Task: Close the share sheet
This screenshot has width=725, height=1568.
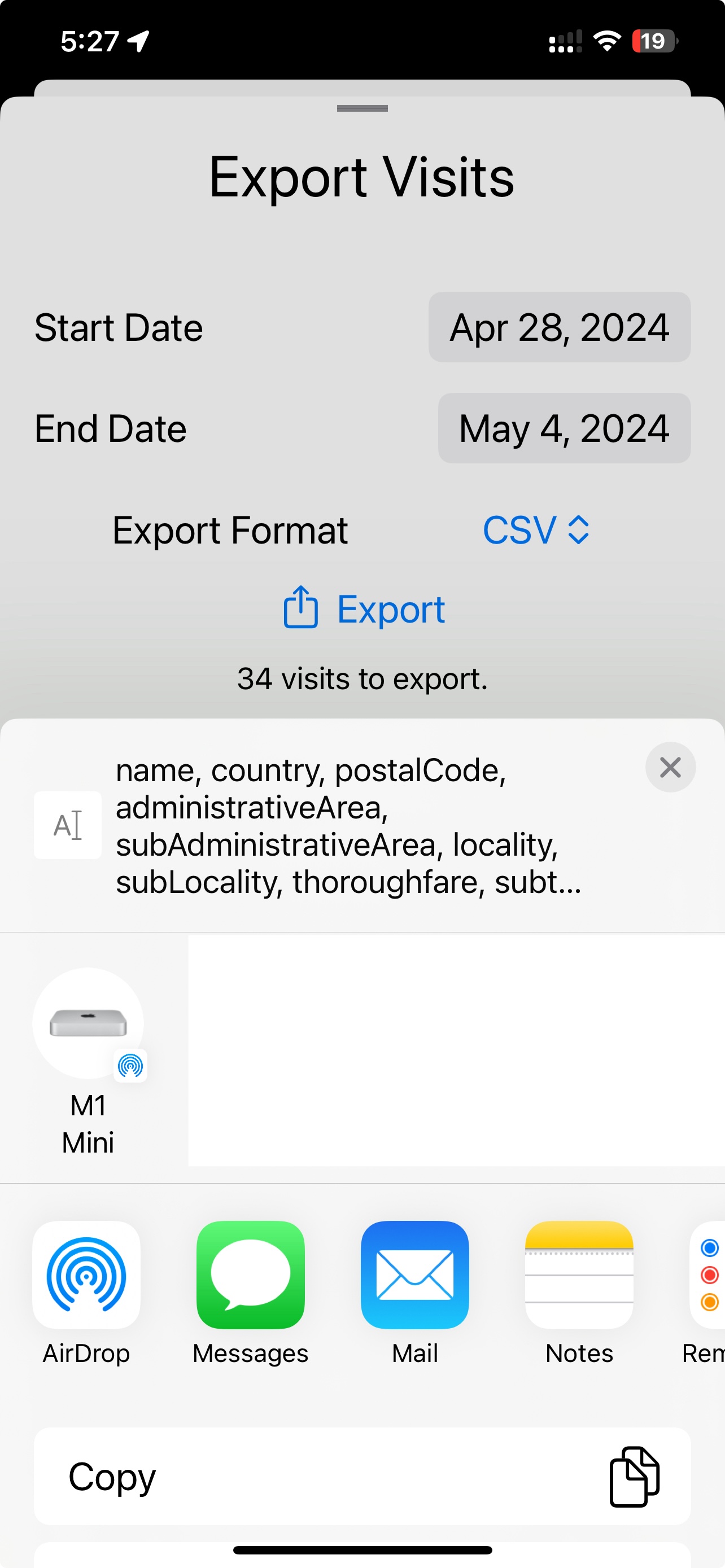Action: tap(670, 768)
